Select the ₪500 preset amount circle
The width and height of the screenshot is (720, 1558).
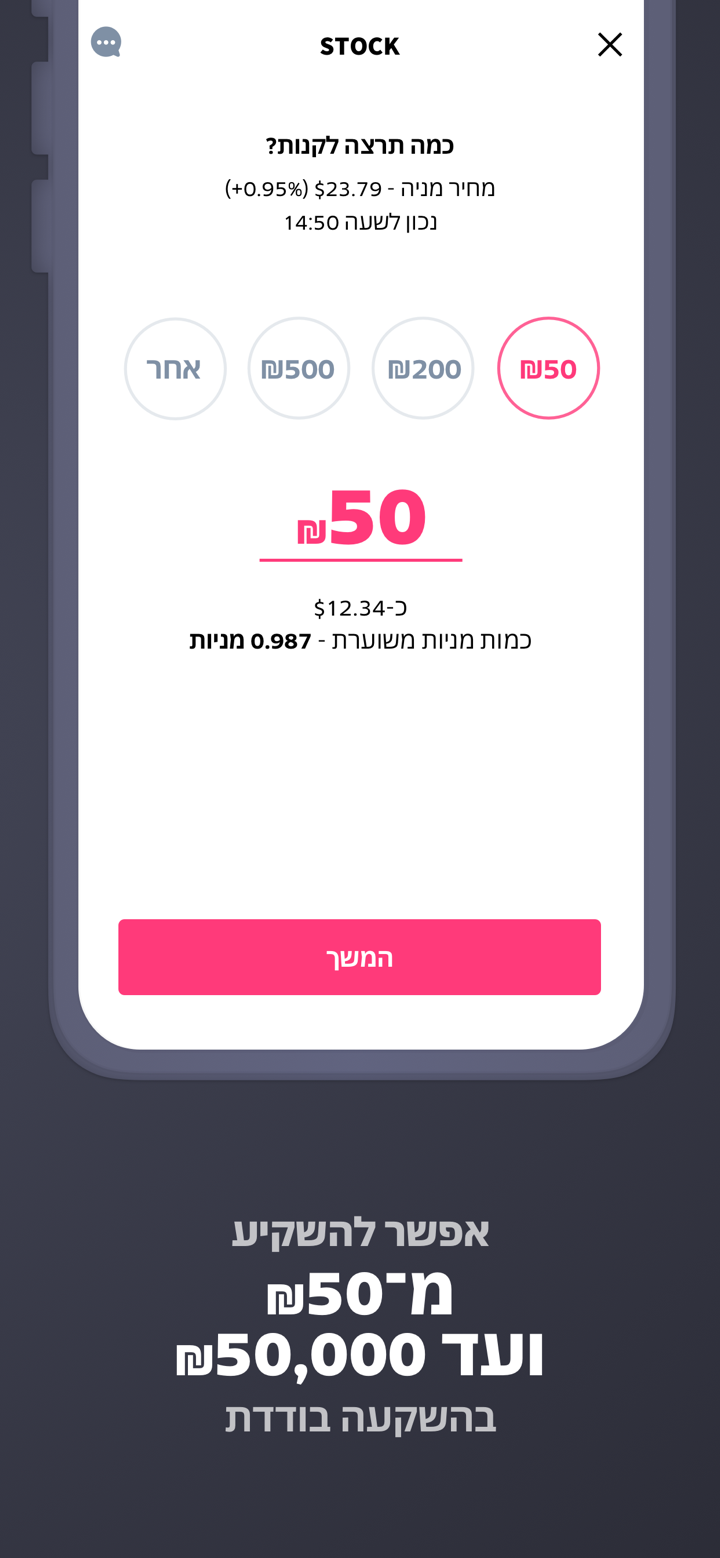point(299,367)
